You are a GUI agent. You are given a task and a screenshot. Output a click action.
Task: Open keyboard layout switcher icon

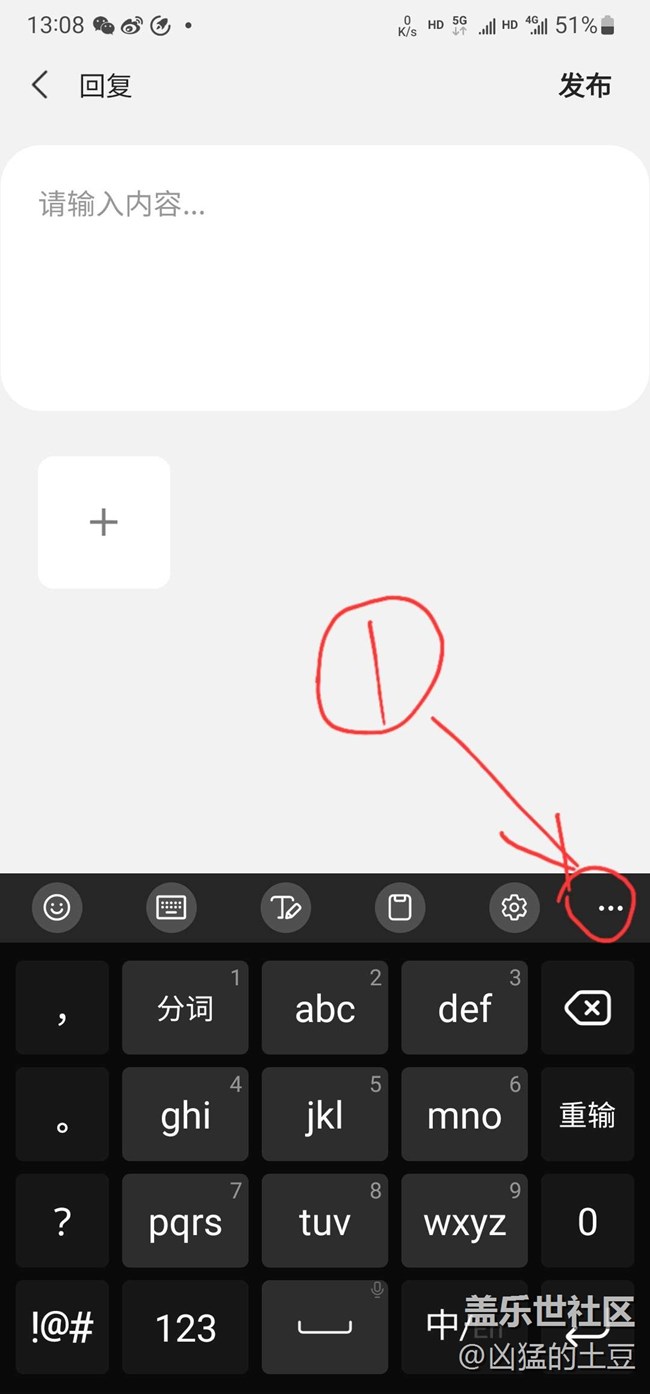pyautogui.click(x=171, y=907)
